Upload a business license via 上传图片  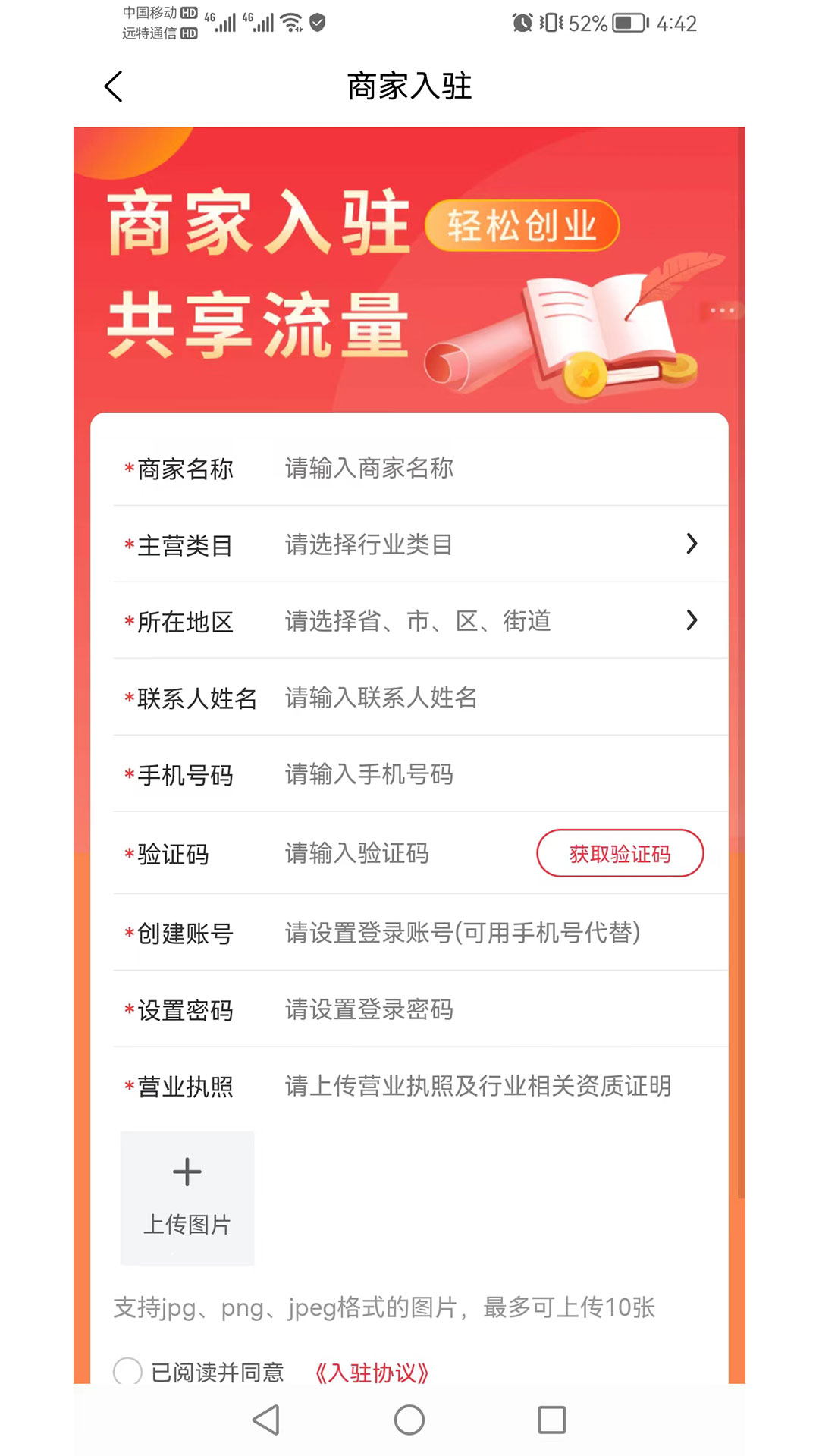coord(187,1197)
